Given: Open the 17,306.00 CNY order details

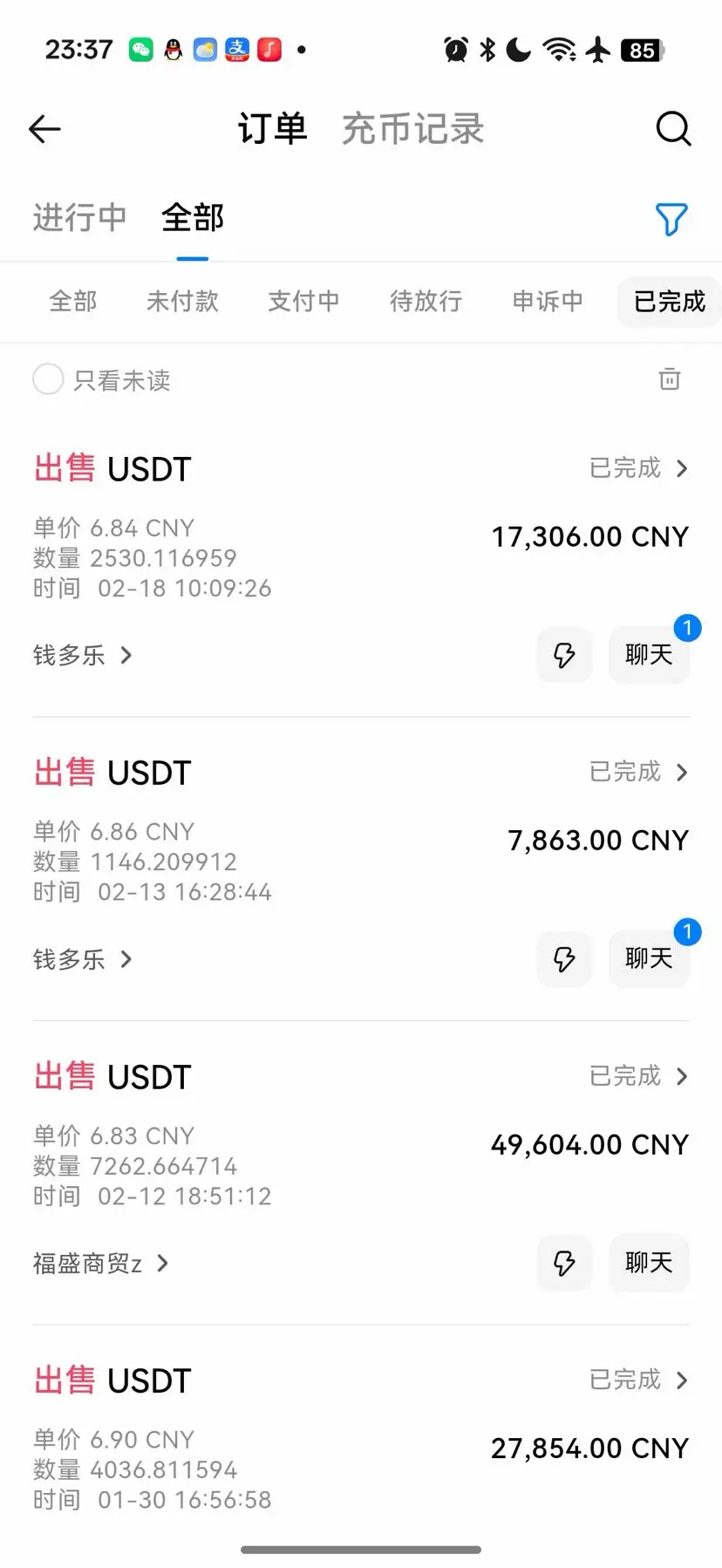Looking at the screenshot, I should (x=638, y=468).
